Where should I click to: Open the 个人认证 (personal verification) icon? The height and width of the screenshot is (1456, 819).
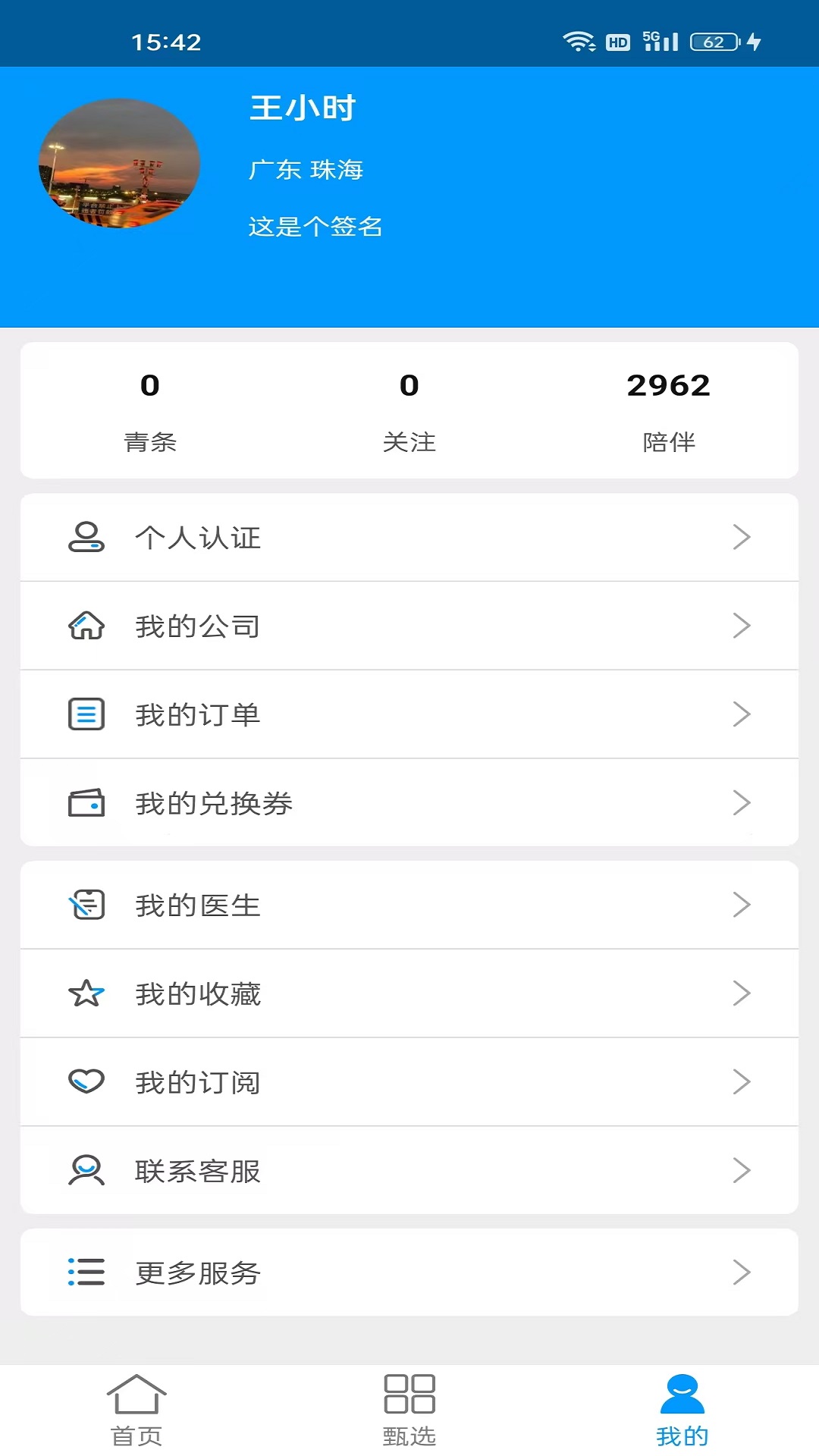[86, 537]
